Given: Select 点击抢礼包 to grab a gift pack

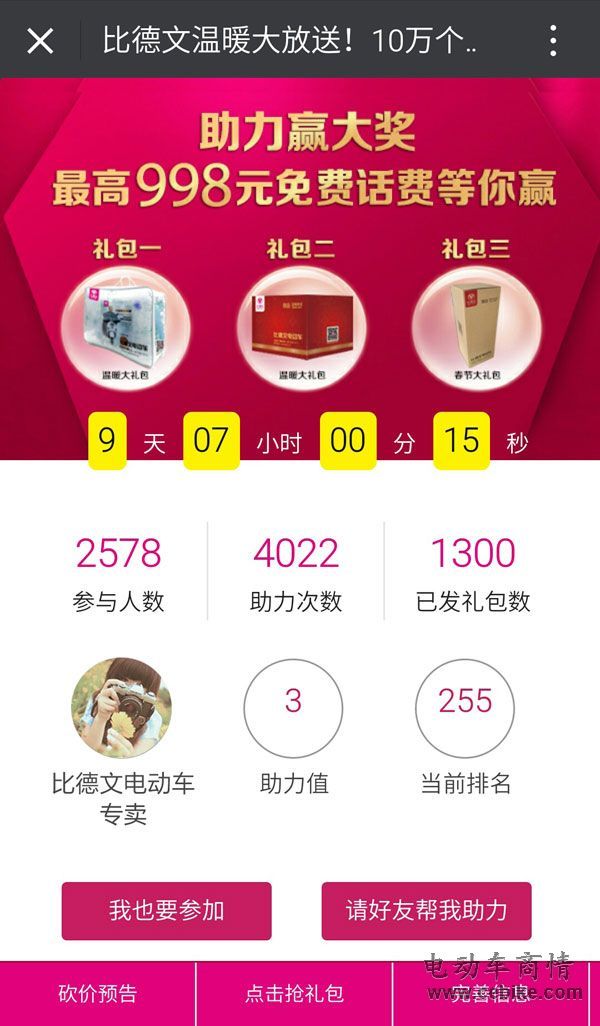Looking at the screenshot, I should [294, 993].
